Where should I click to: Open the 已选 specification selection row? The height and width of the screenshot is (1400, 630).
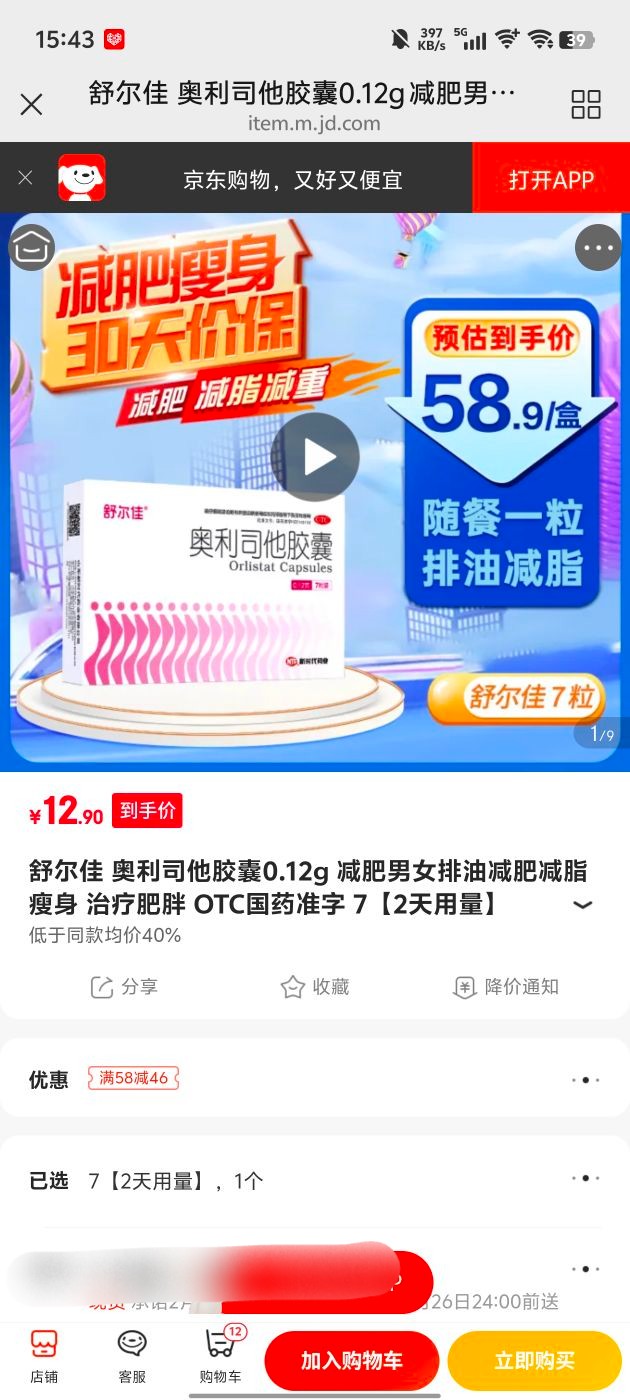314,1181
